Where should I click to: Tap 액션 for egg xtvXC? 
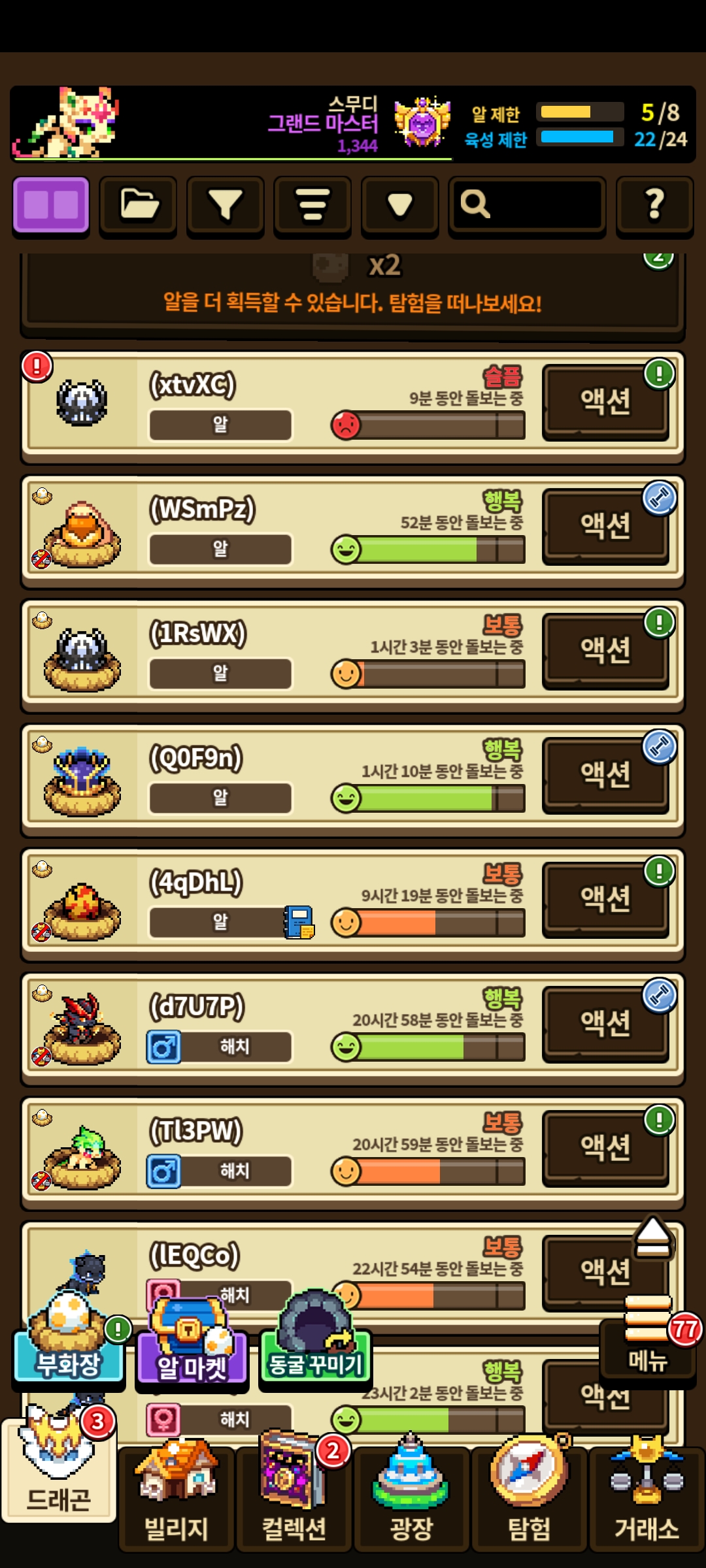tap(605, 401)
